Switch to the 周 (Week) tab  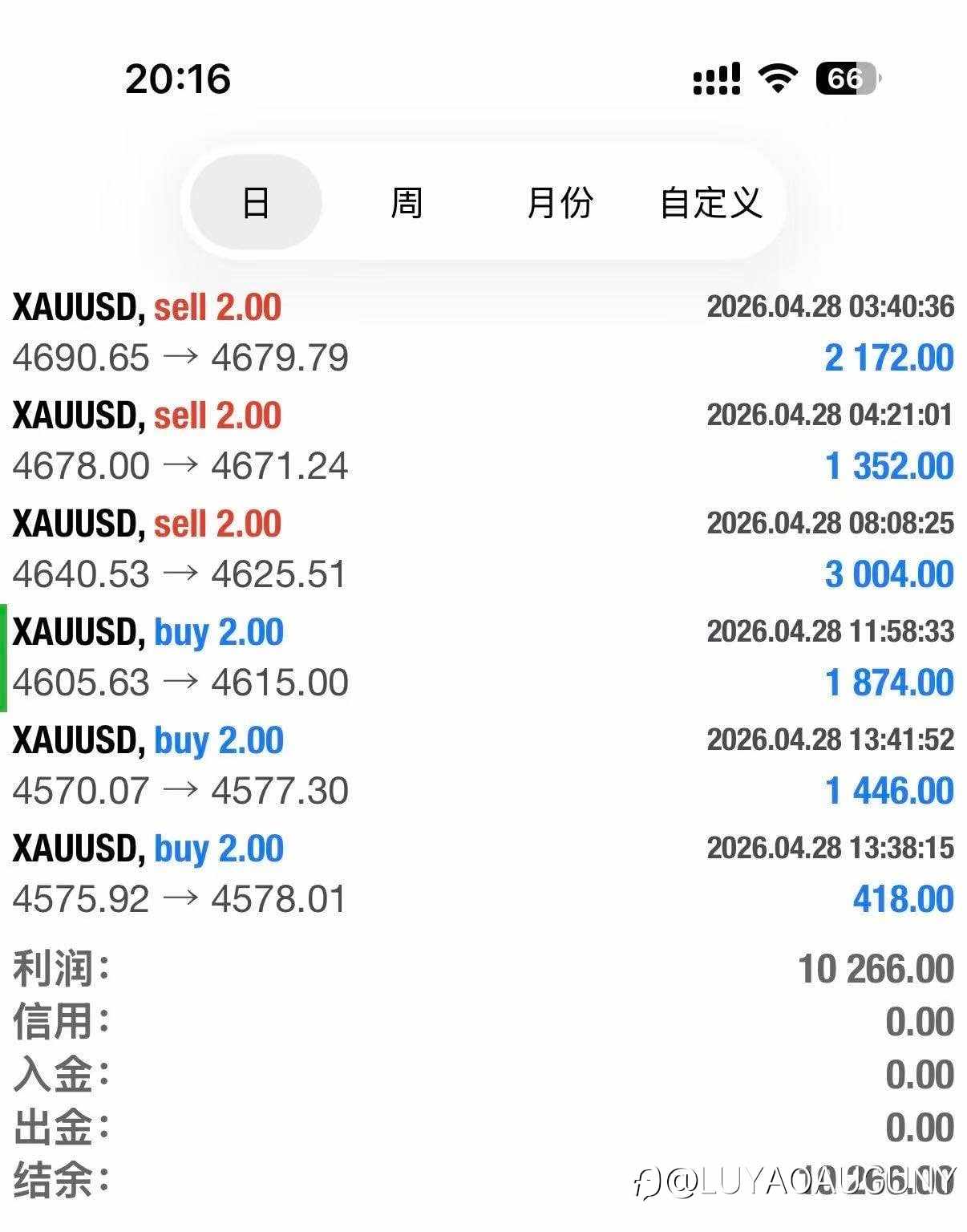point(405,201)
